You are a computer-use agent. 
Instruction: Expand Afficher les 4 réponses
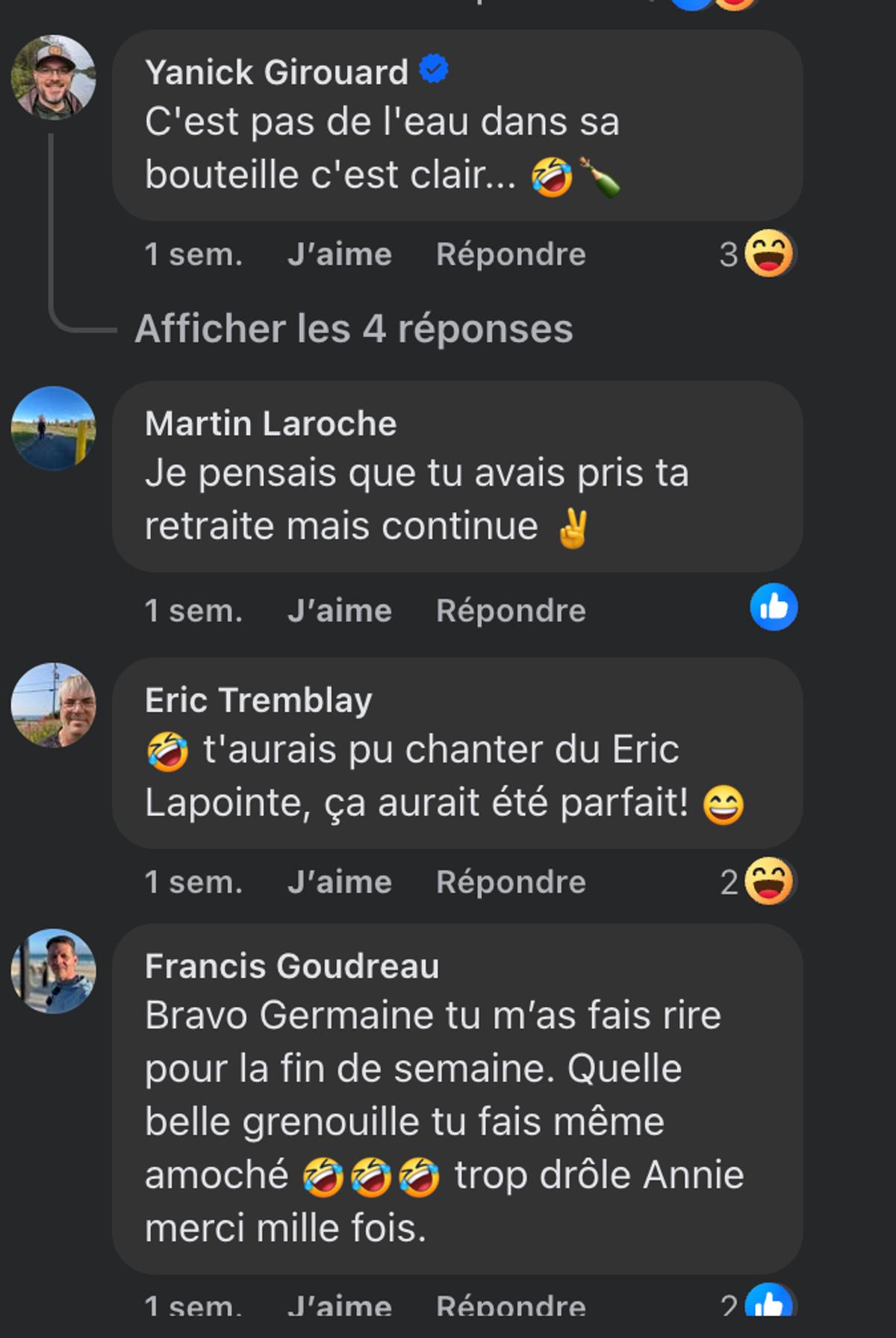click(x=353, y=329)
